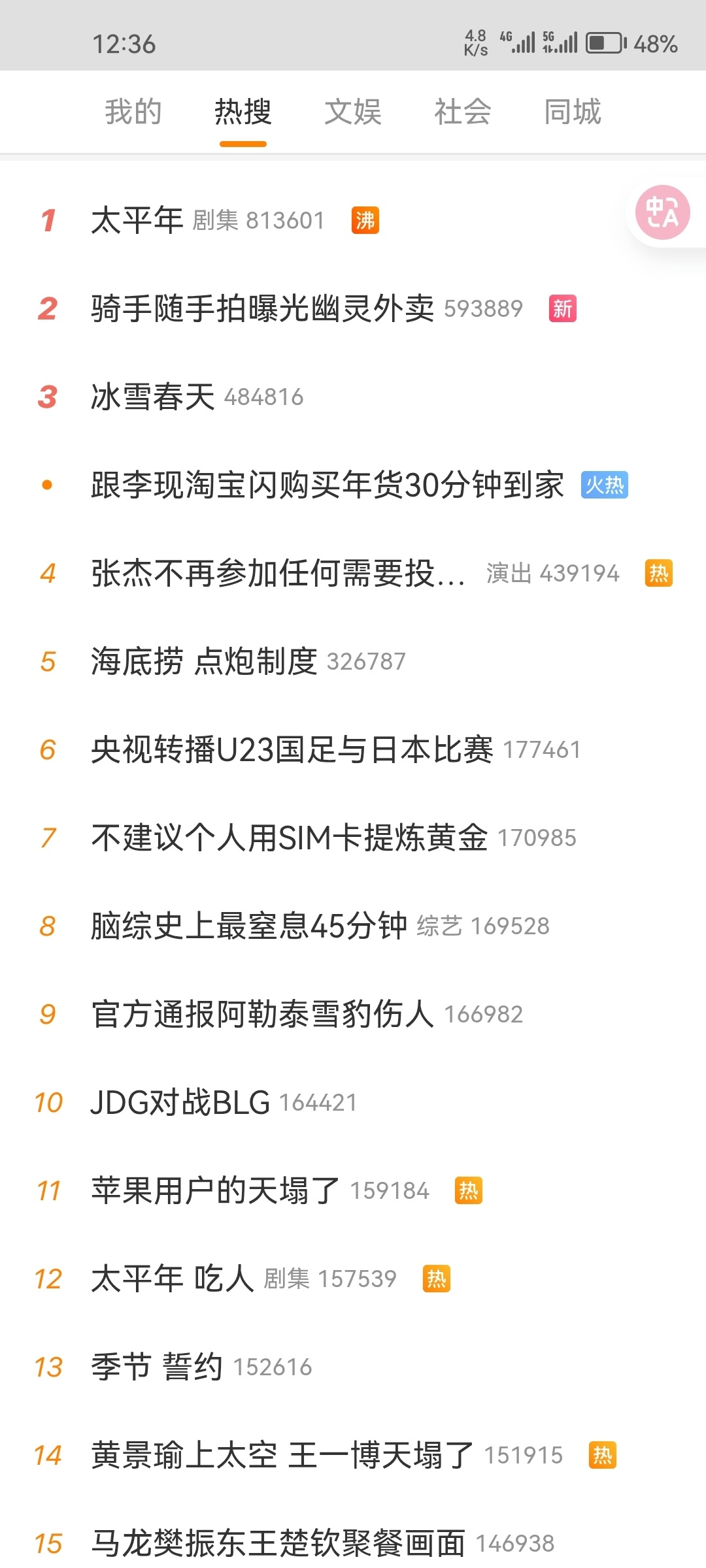View 不建议个人用SIM卡提炼黄金

289,838
